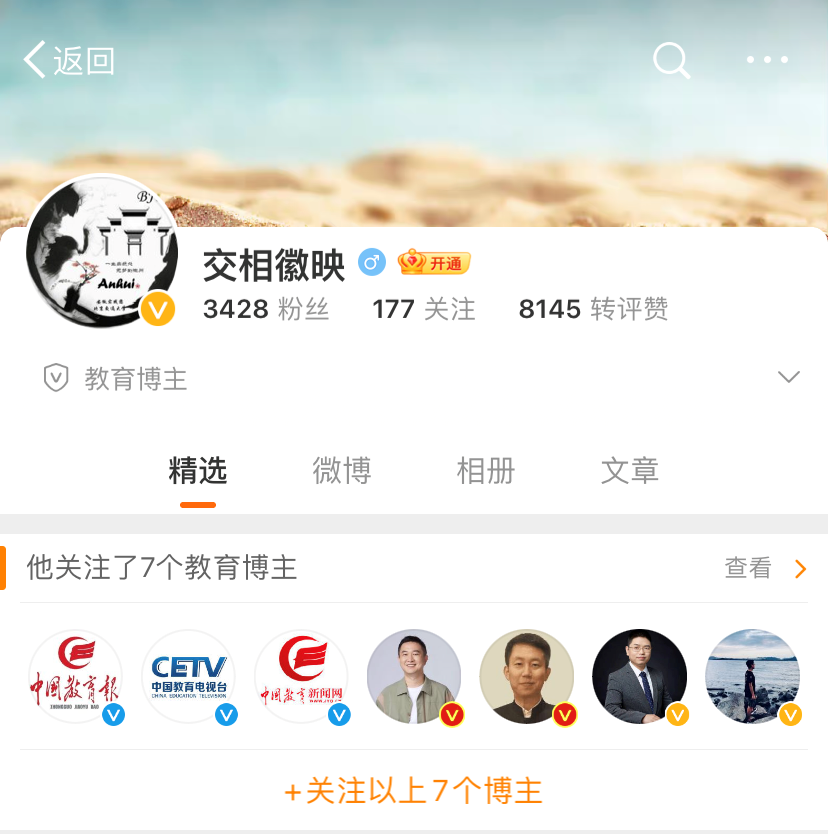
Task: Open the 中国教育新闻网 blogger avatar
Action: (x=301, y=677)
